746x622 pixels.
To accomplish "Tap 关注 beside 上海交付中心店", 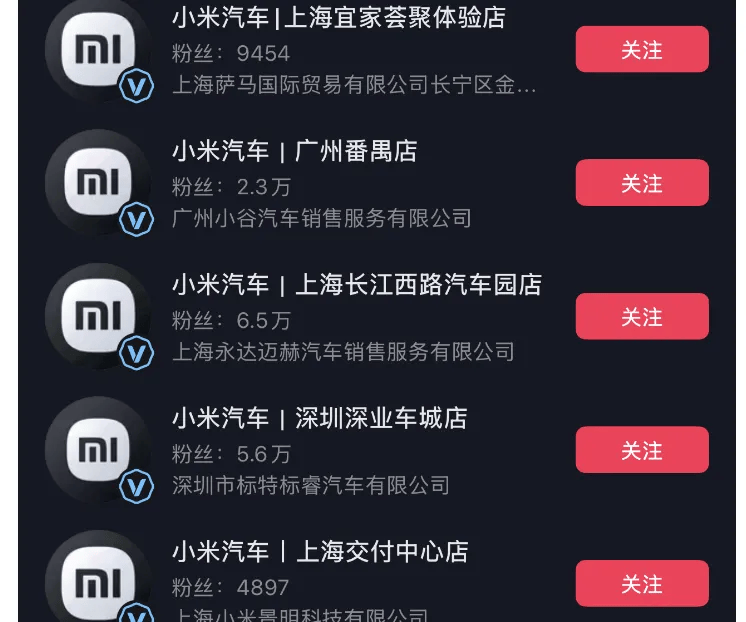I will point(641,584).
